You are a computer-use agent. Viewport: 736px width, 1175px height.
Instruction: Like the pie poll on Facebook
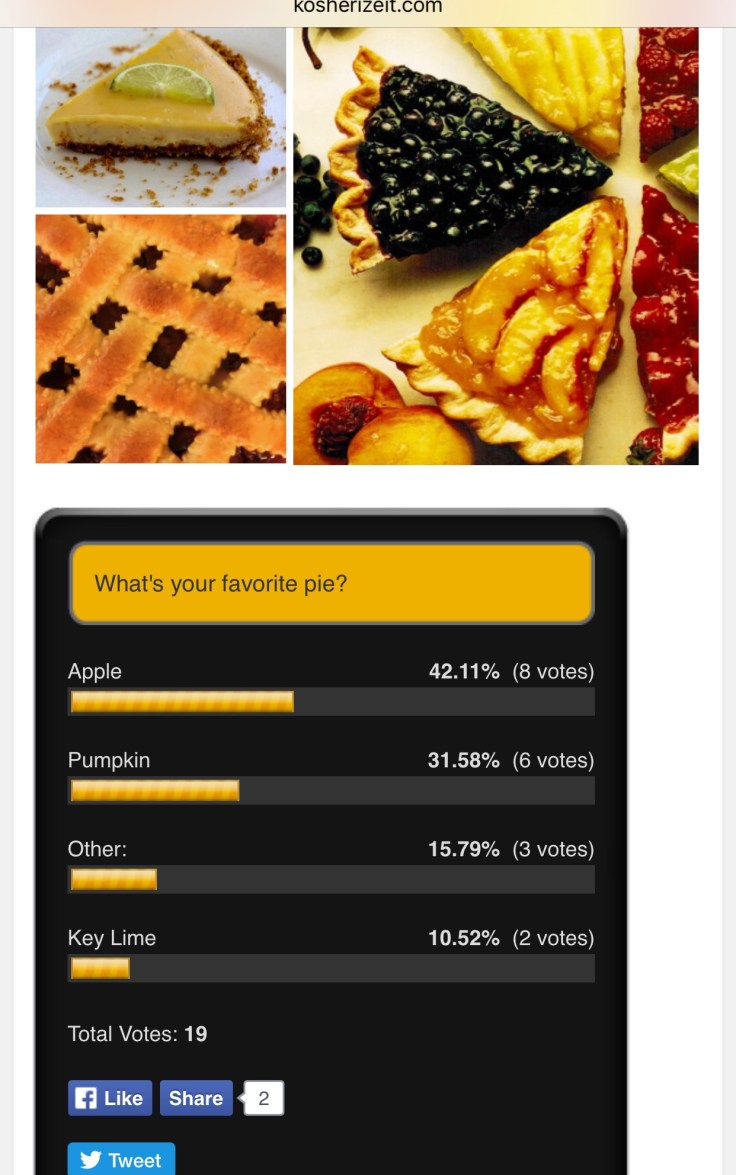click(x=110, y=1098)
